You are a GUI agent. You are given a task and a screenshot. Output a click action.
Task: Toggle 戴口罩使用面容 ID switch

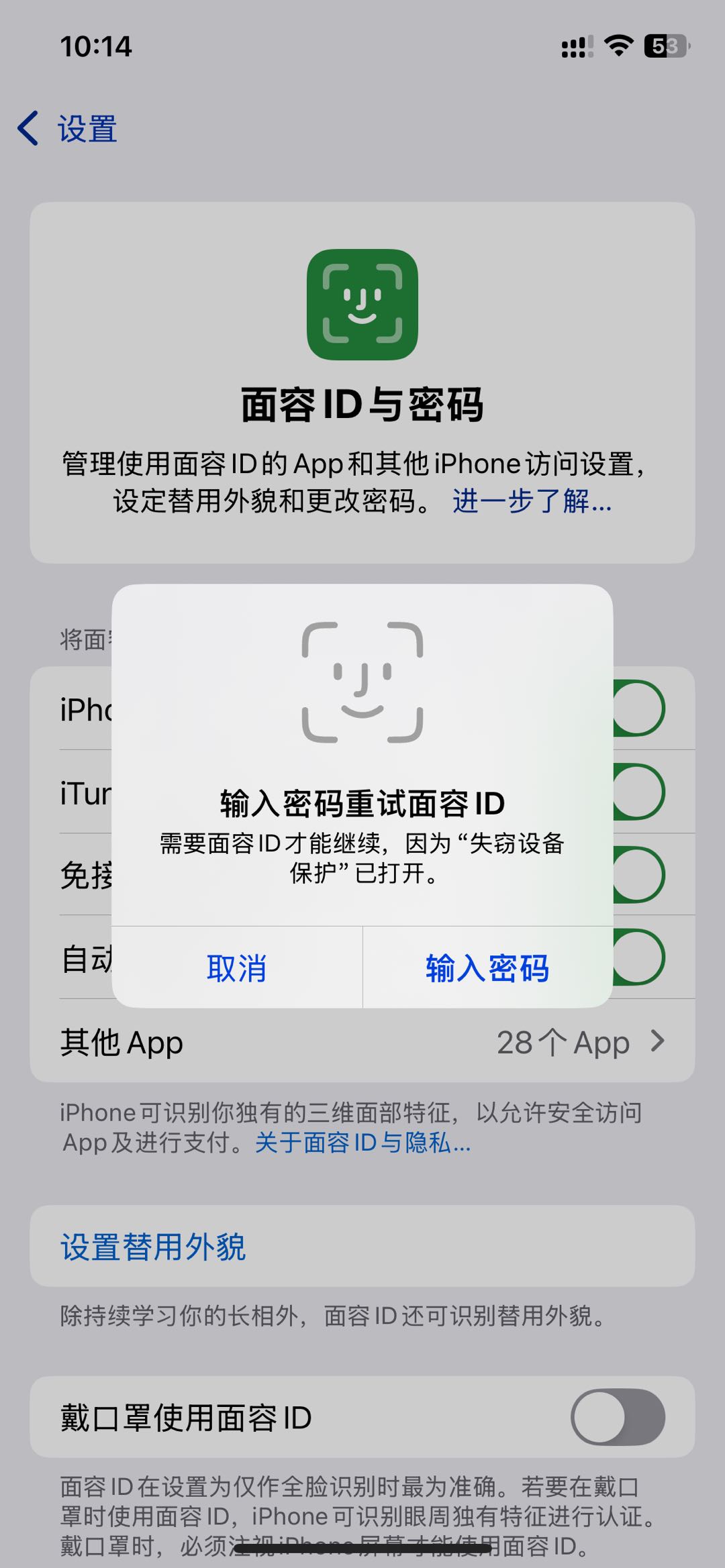point(618,1417)
